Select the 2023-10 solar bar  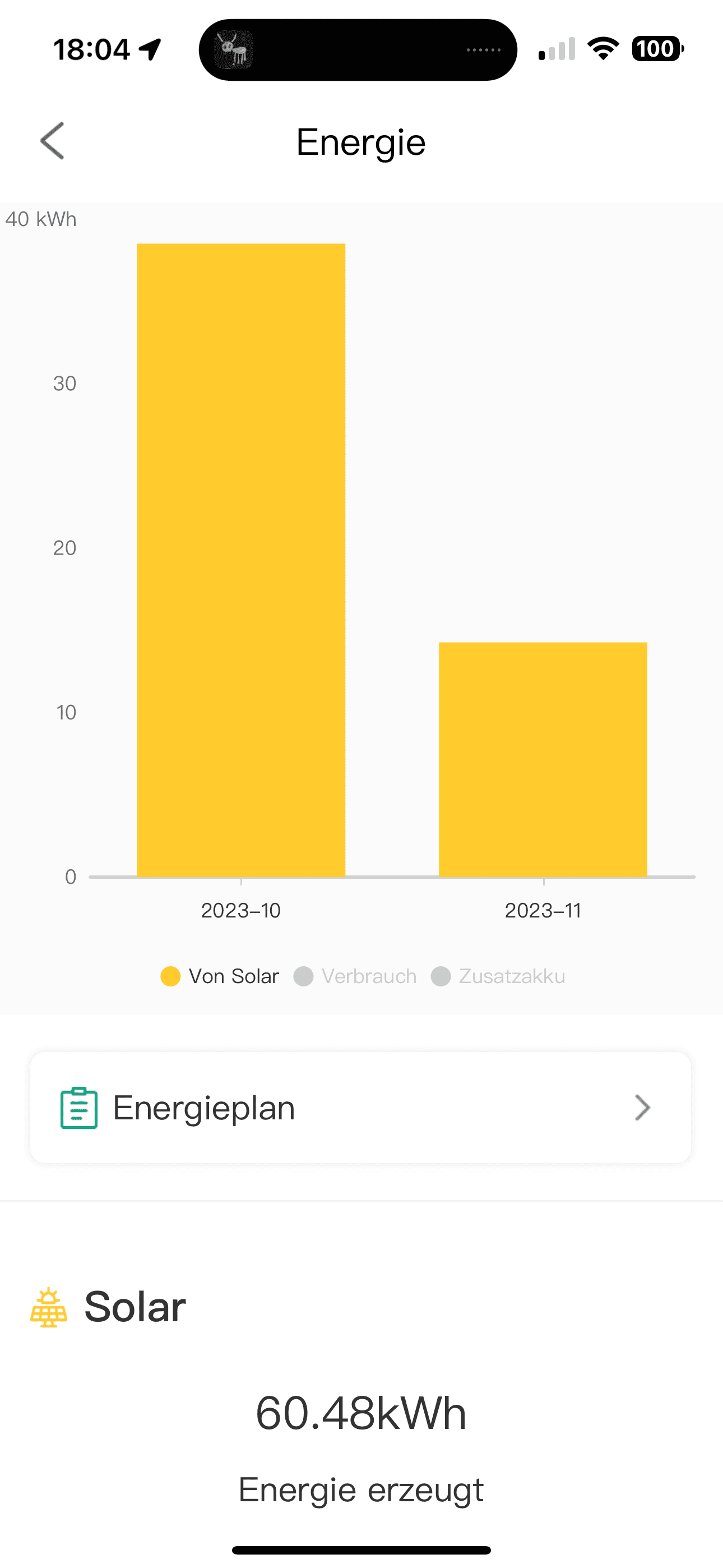[241, 560]
